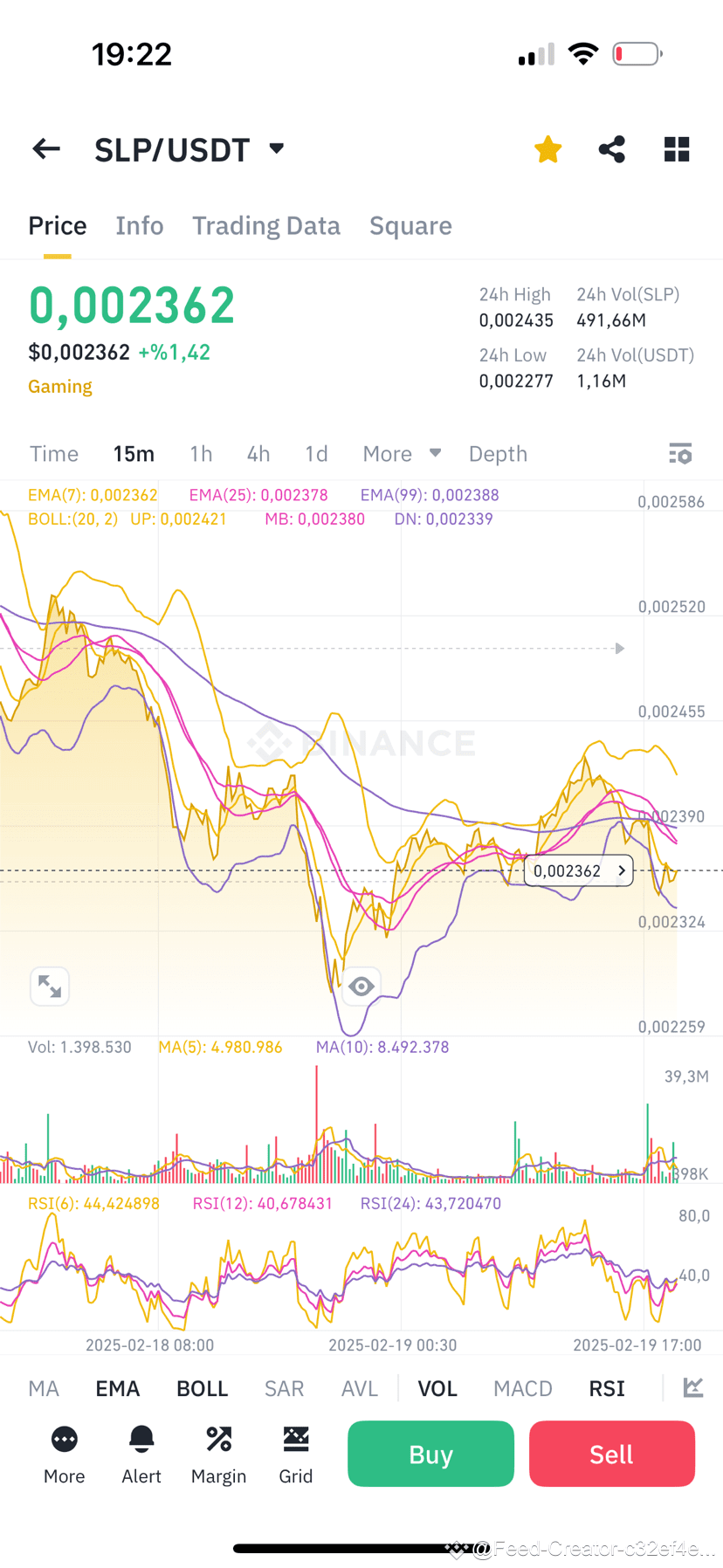Open the line chart style icon

693,1388
